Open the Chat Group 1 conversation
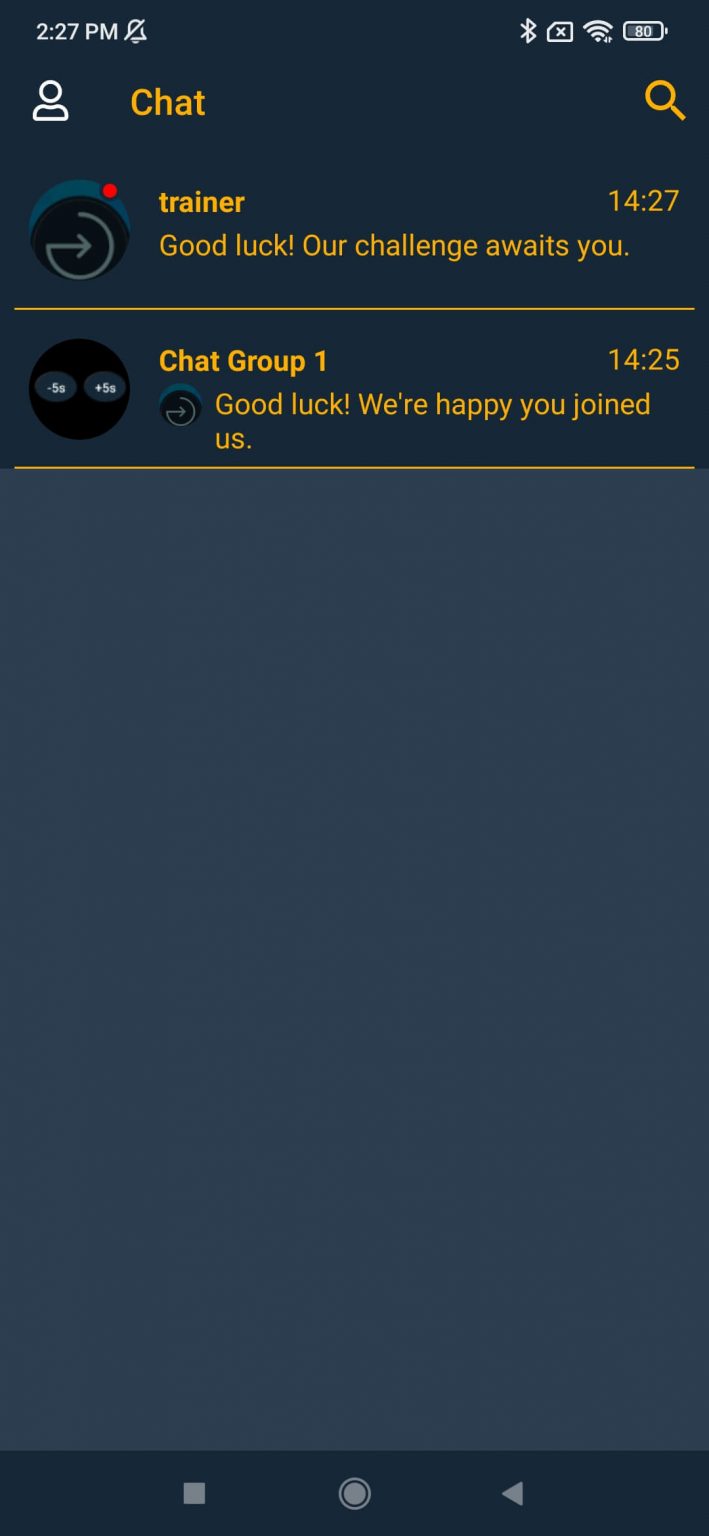 tap(354, 390)
